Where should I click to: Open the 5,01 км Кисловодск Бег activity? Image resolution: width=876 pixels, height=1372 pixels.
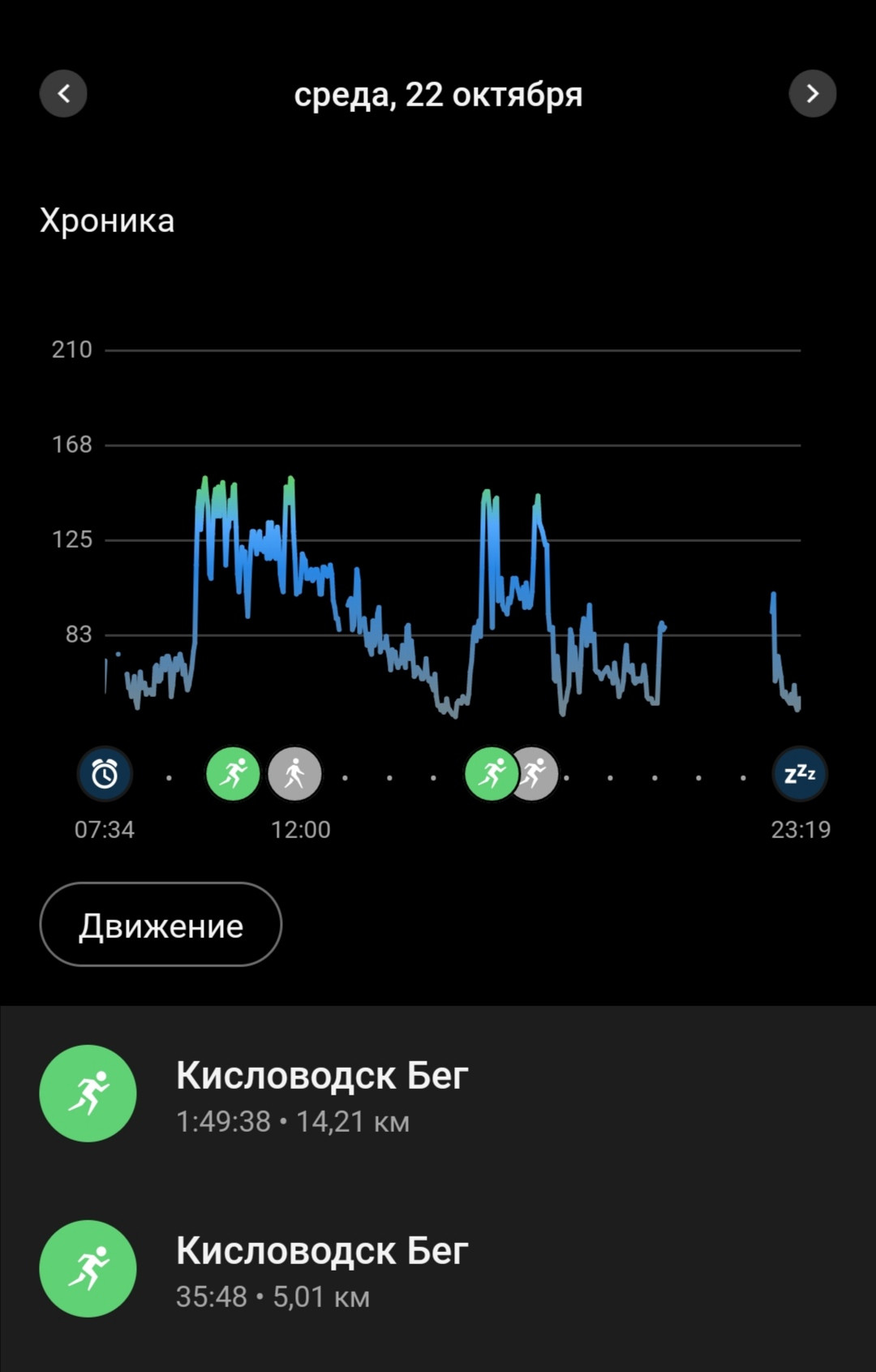(x=438, y=1269)
